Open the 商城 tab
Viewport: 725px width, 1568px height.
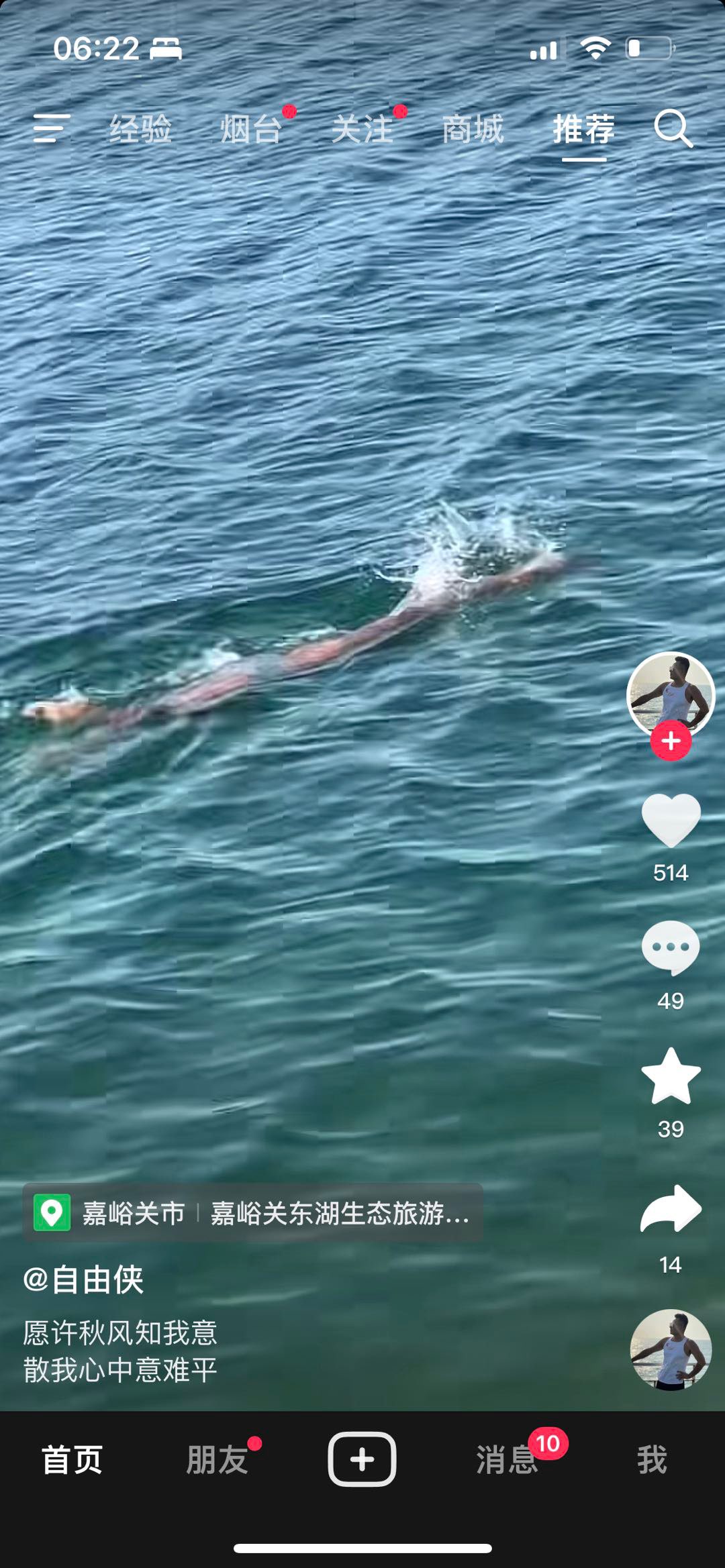click(x=473, y=129)
